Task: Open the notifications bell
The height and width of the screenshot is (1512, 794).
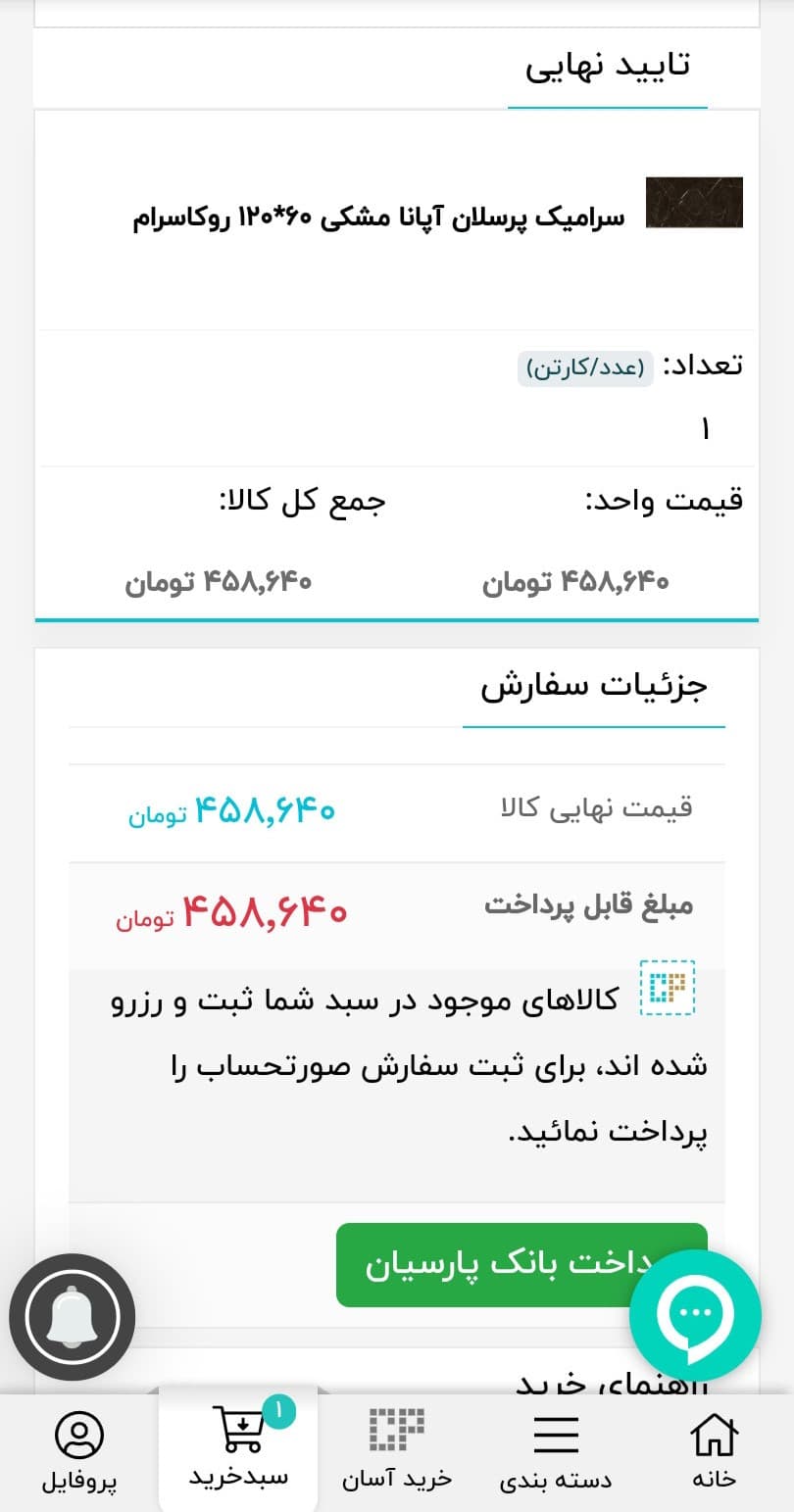Action: (72, 1318)
